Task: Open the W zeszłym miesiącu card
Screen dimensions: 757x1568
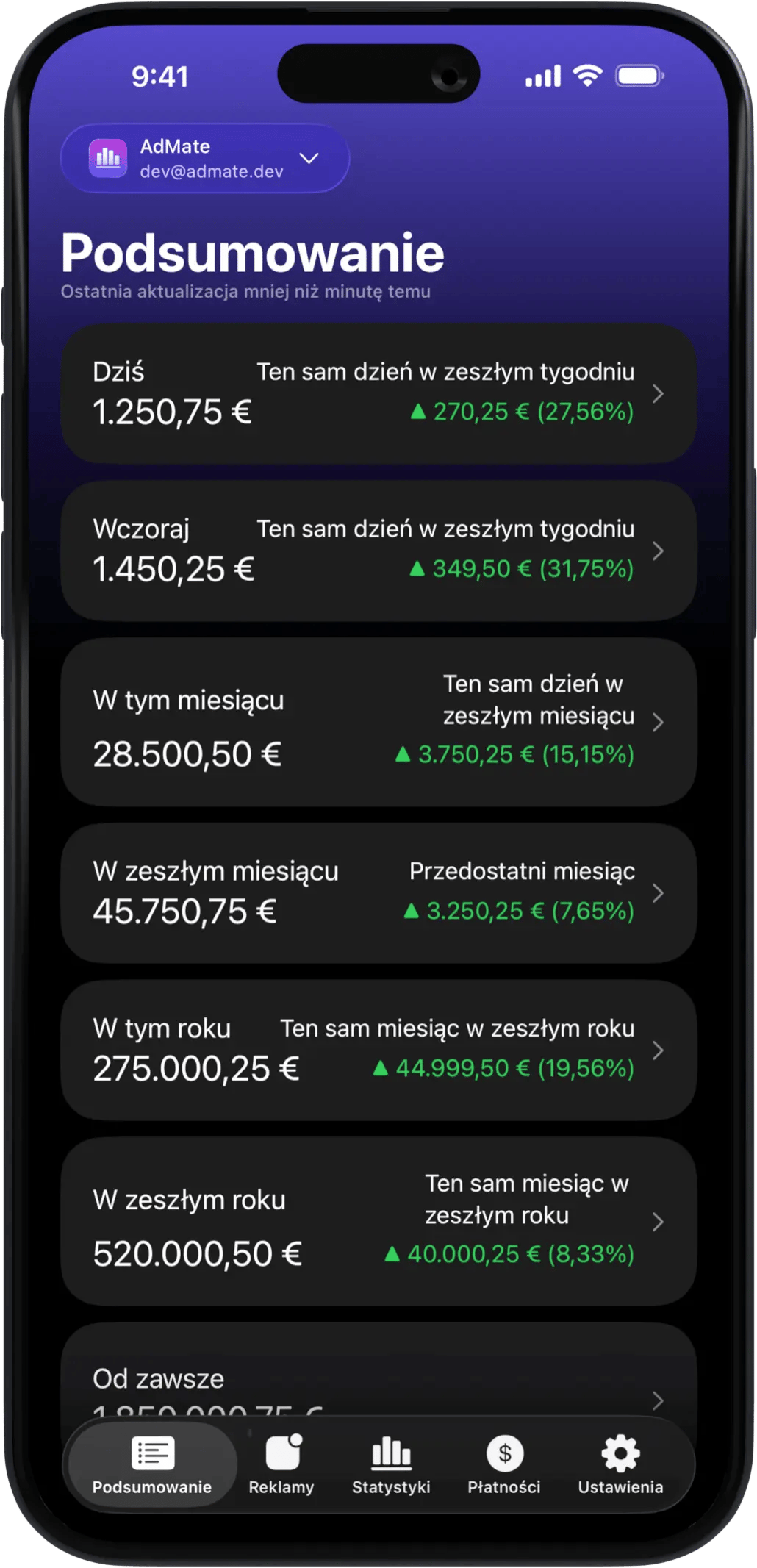Action: (378, 893)
